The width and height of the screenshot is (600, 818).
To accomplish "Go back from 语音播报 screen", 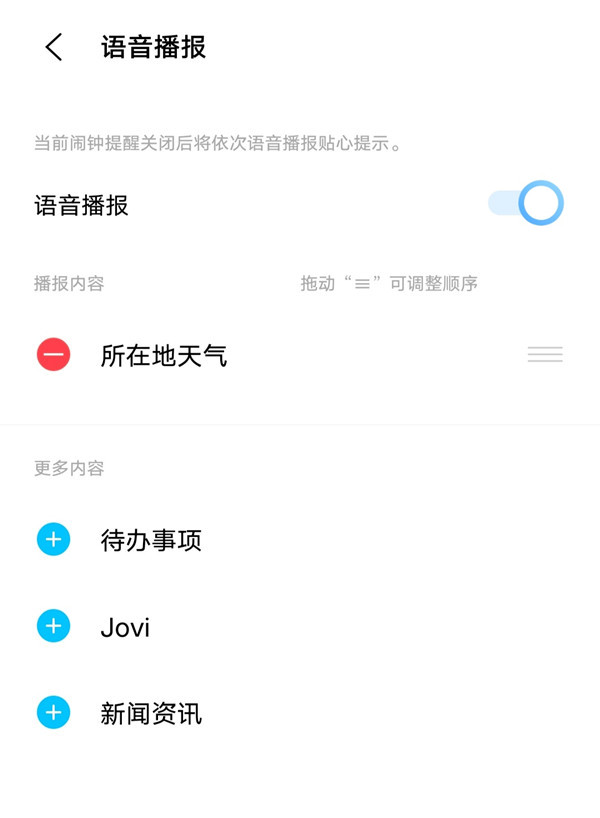I will [54, 47].
